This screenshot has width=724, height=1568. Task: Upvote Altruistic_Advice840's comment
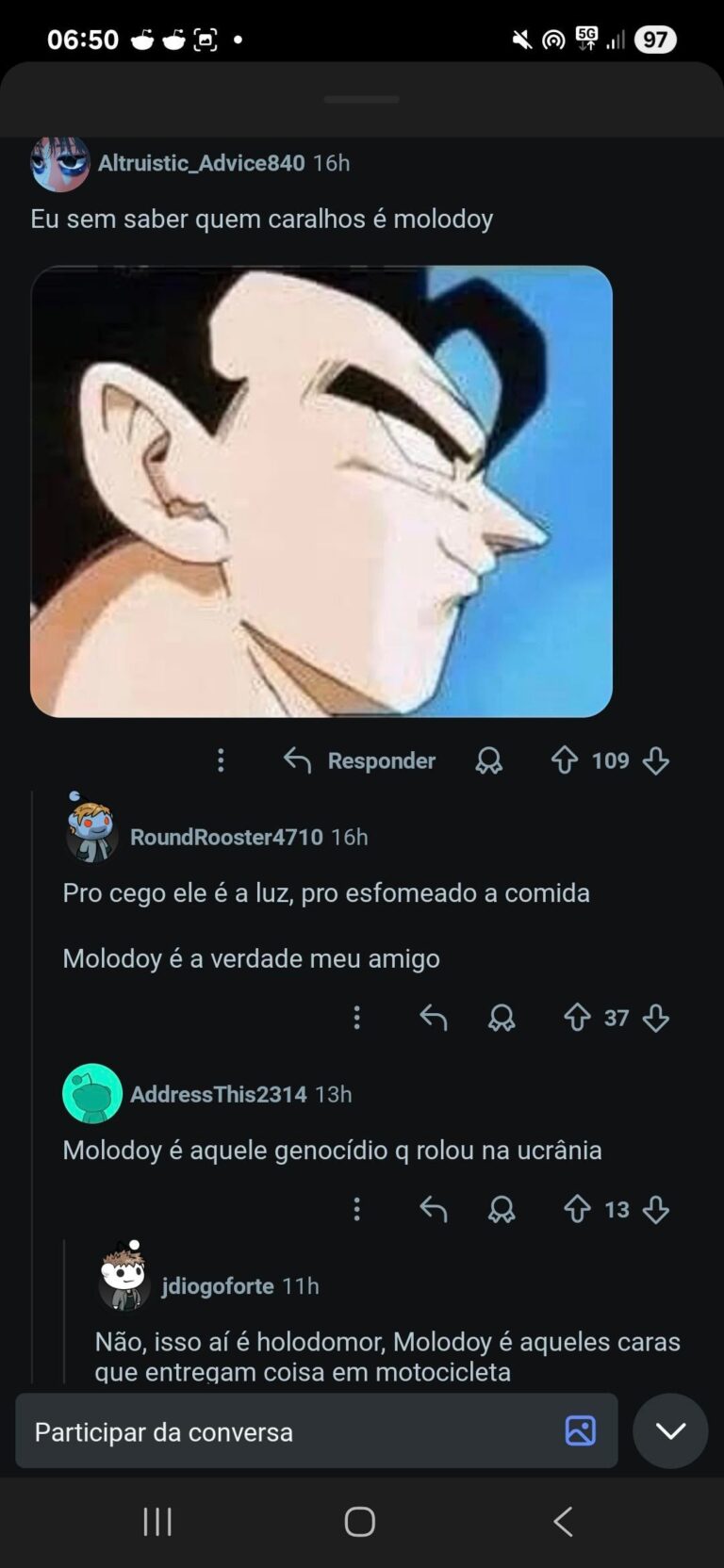565,760
